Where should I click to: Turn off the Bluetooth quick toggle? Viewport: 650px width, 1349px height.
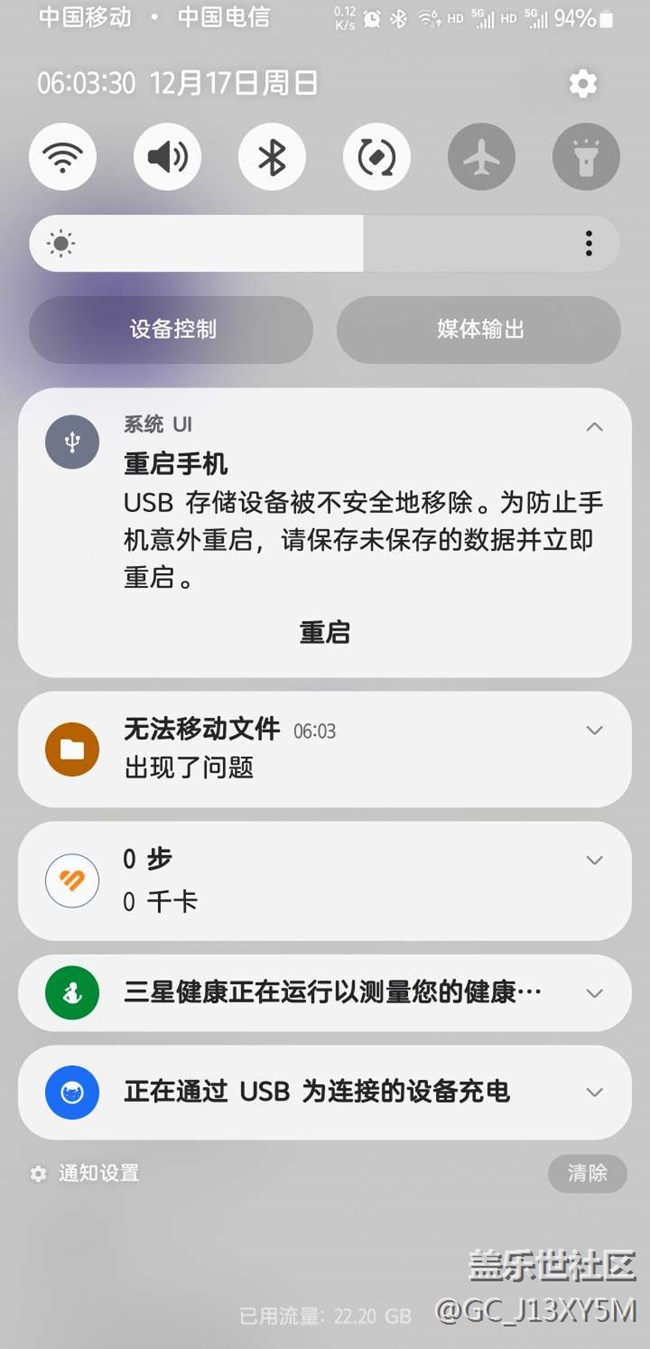tap(272, 157)
